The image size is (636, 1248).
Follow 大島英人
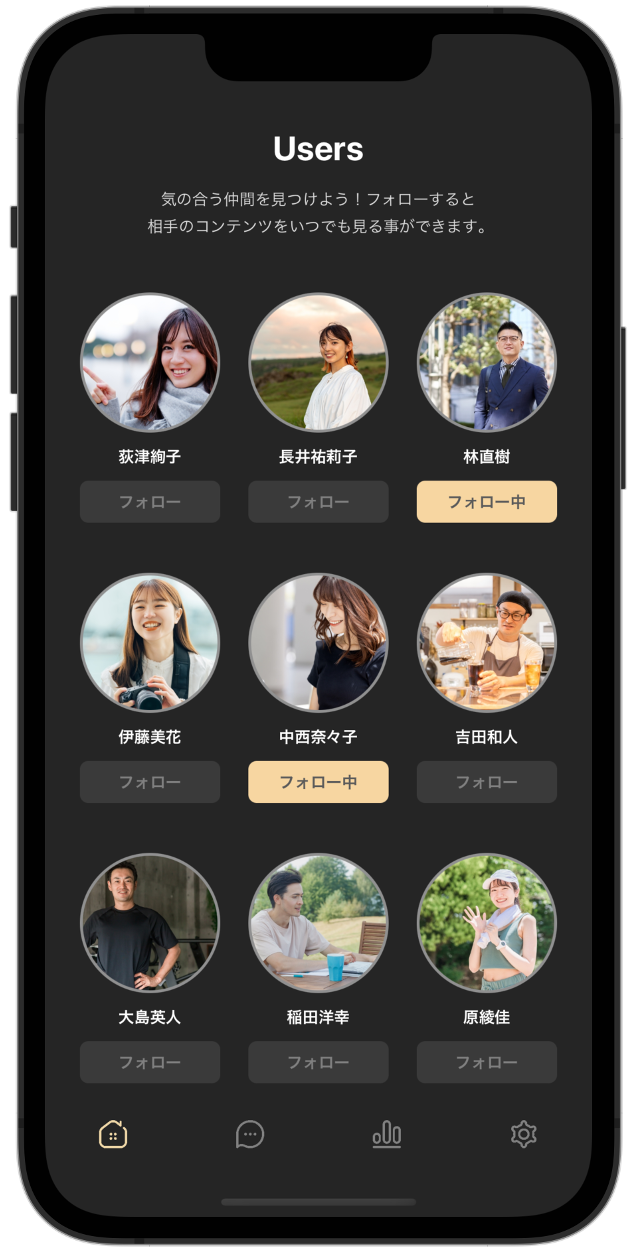(150, 1062)
